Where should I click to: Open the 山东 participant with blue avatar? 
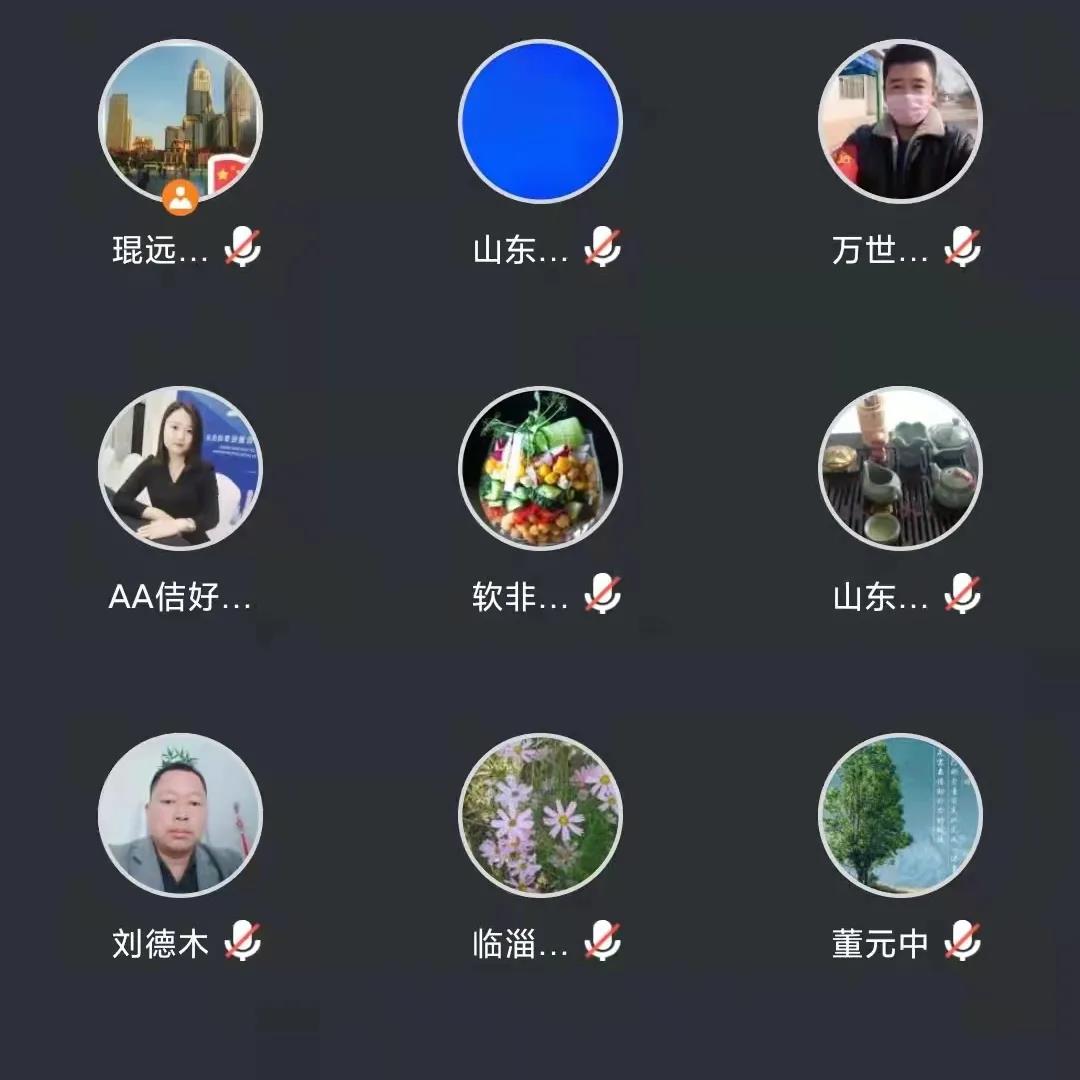pyautogui.click(x=540, y=121)
